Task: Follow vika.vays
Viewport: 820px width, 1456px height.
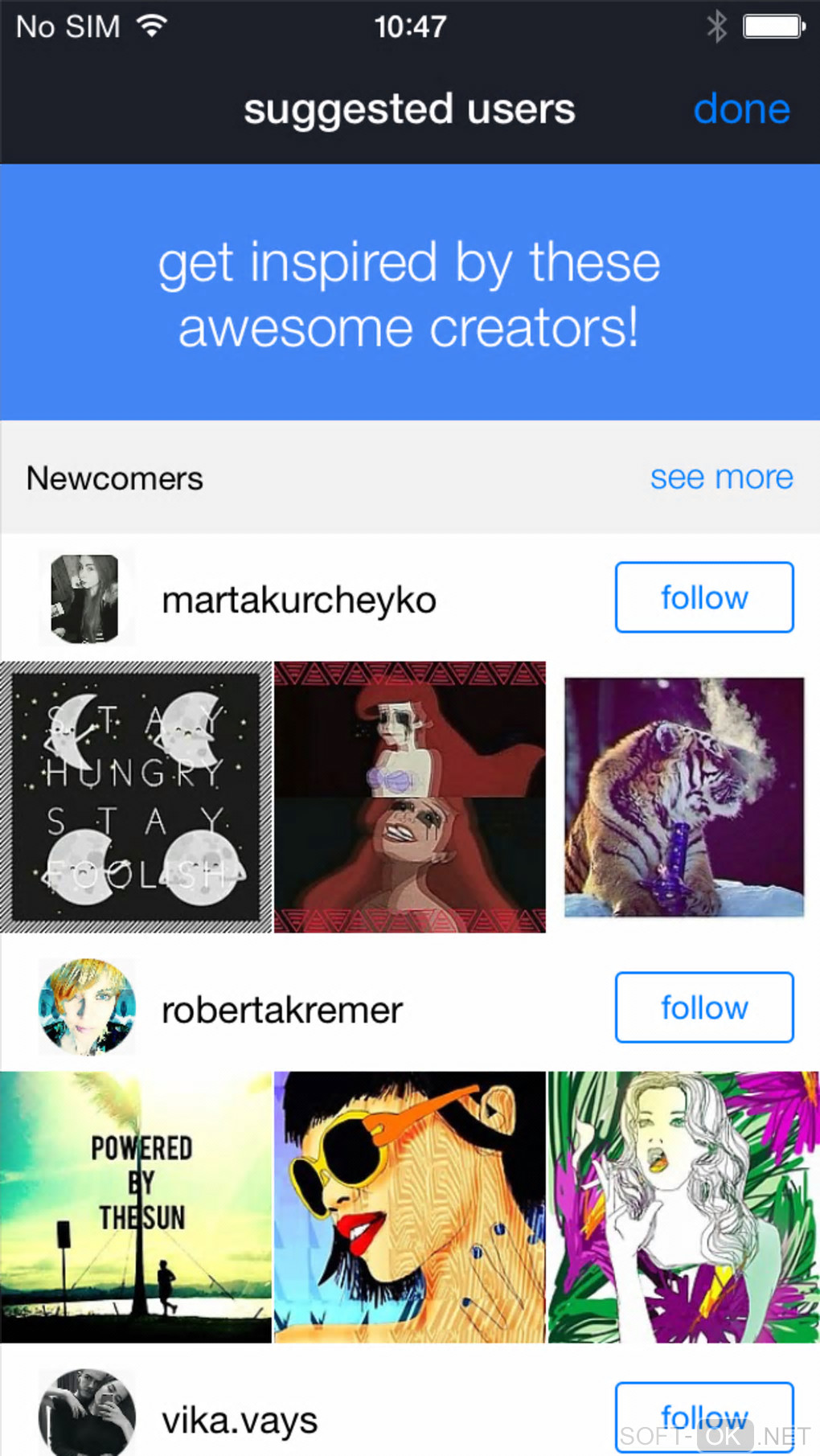Action: 703,1416
